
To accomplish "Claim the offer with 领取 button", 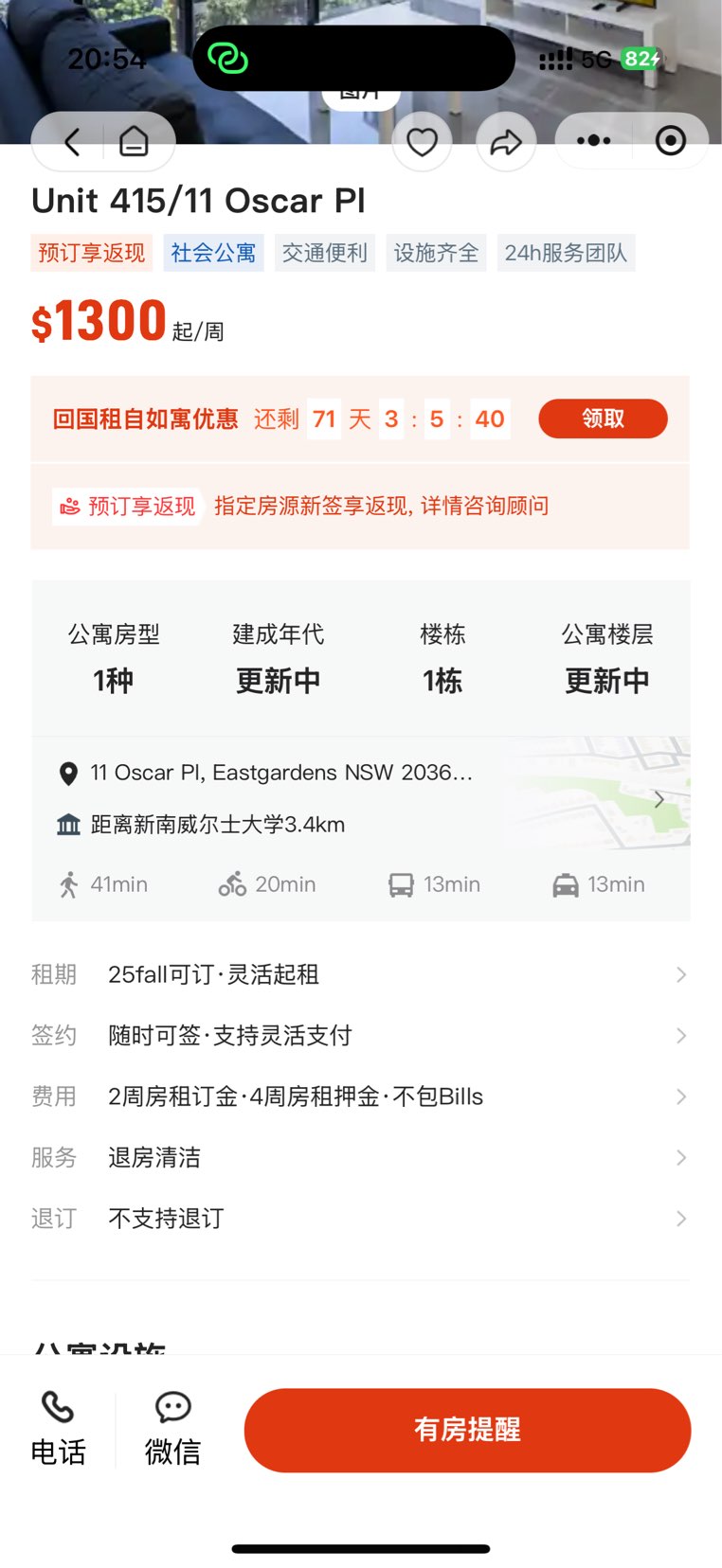I will tap(603, 419).
